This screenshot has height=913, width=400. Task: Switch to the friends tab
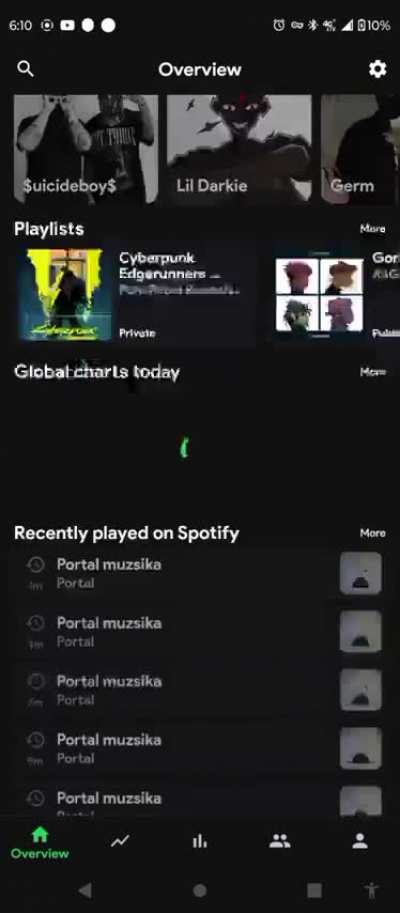coord(280,841)
